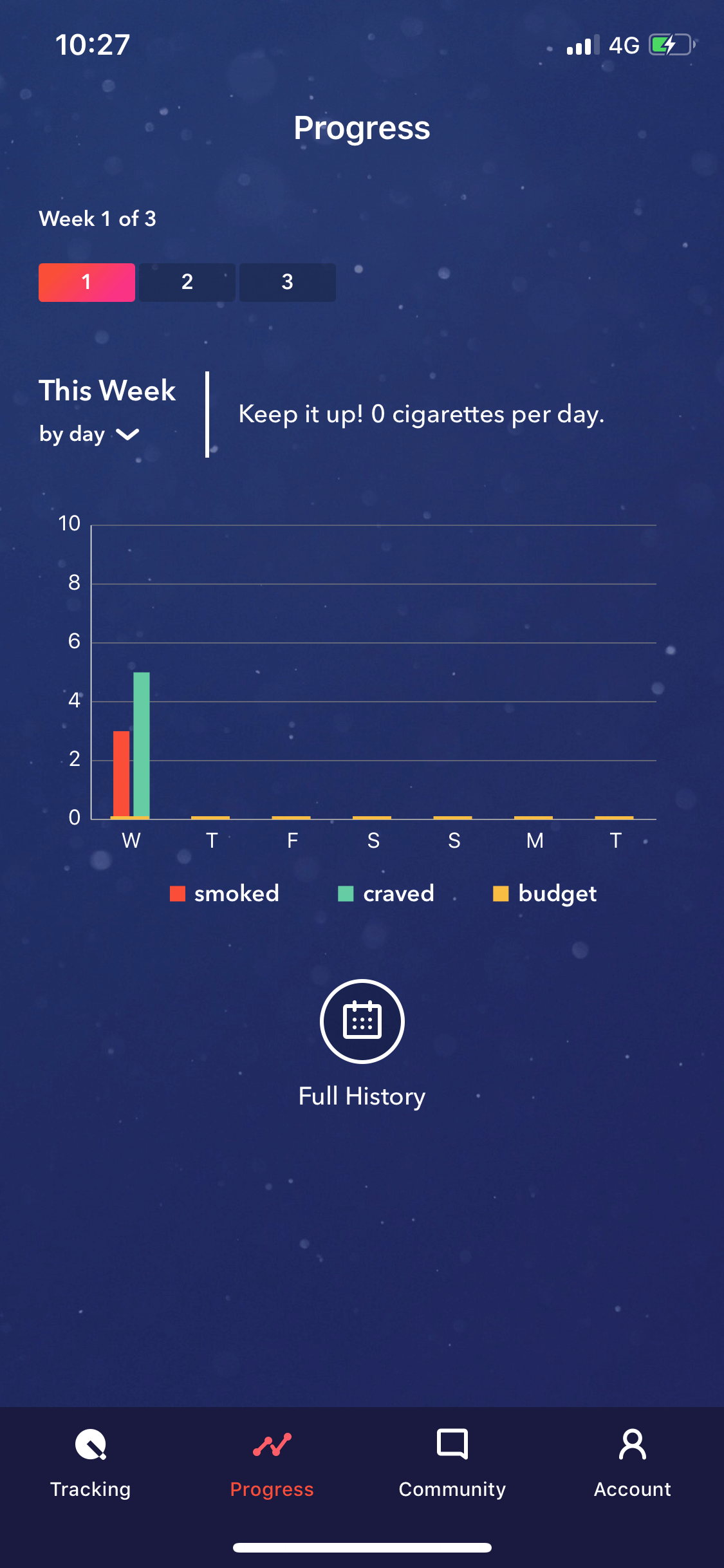Expand the 'by day' dropdown

coord(89,434)
